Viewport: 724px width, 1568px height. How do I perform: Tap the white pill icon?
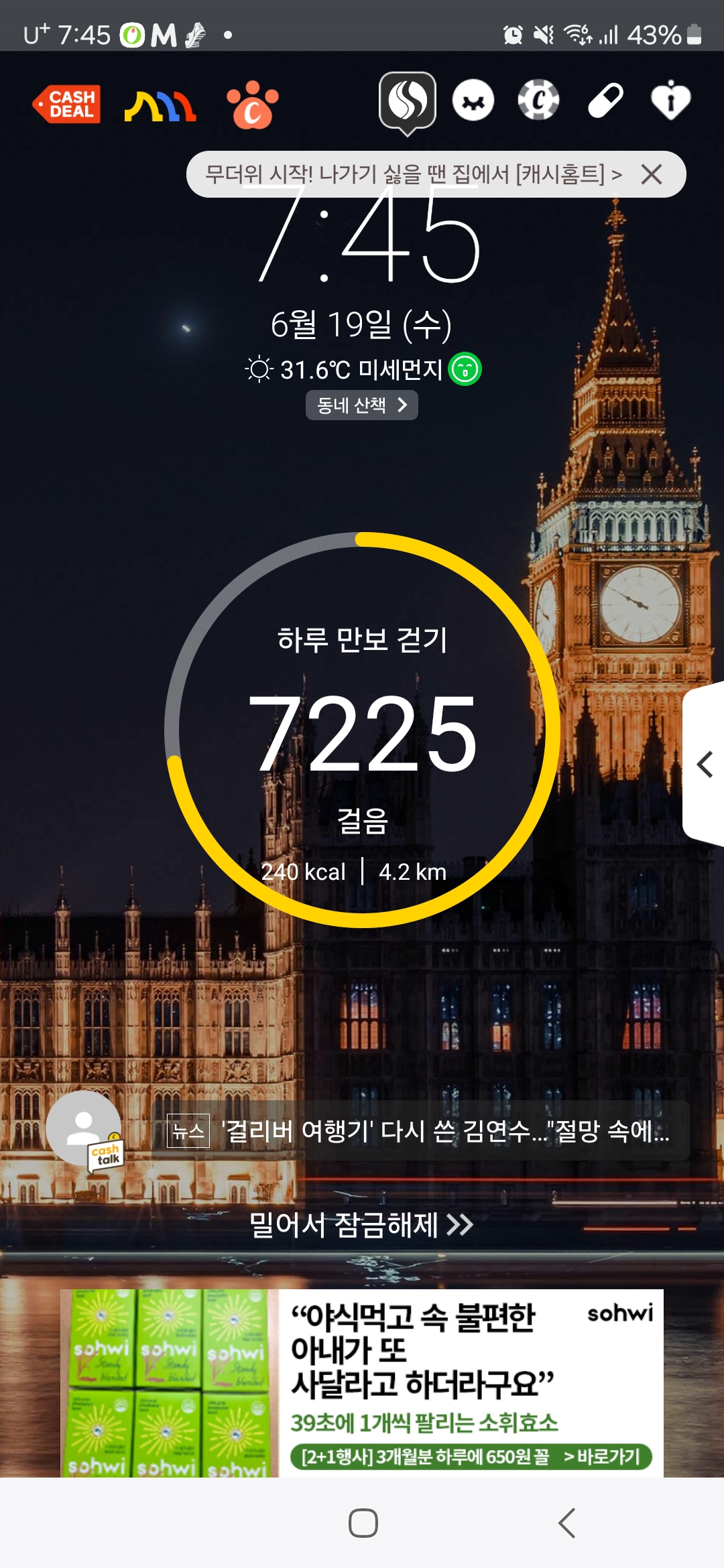pos(605,101)
